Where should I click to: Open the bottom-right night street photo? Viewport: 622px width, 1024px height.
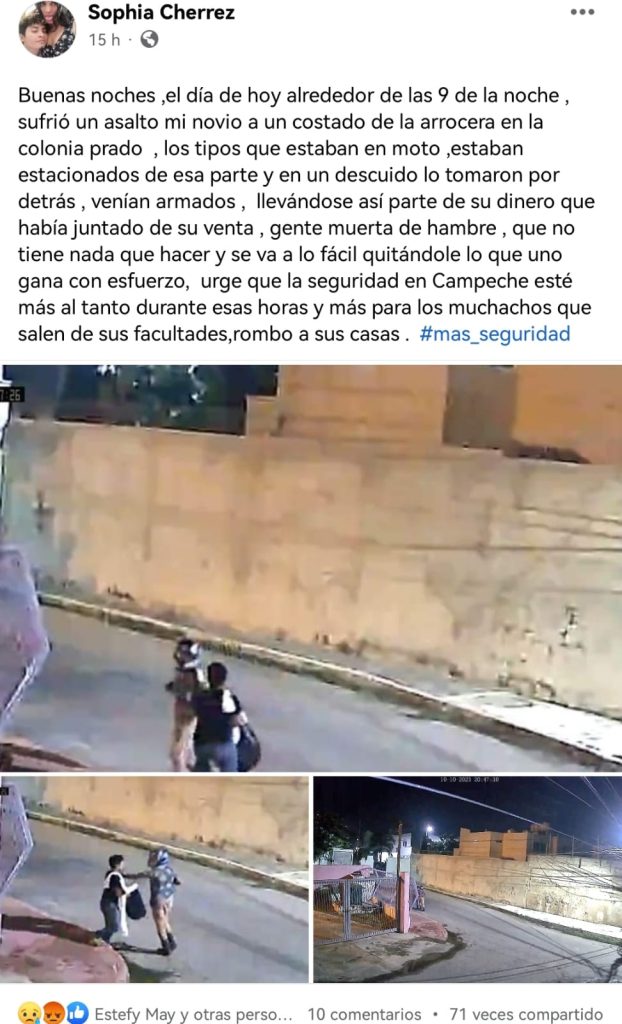[467, 879]
